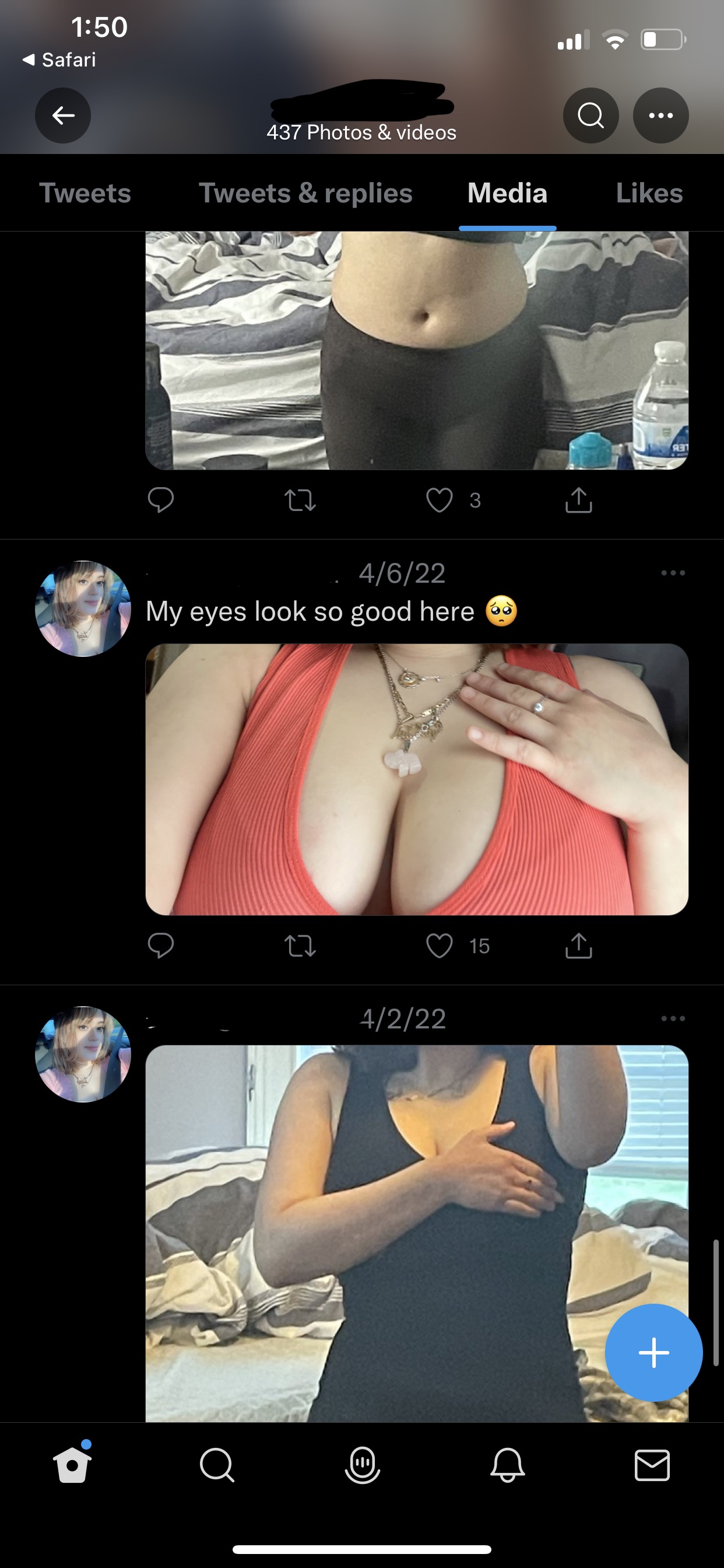Open more options for the 4/2/22 tweet
This screenshot has height=1568, width=724.
click(673, 1019)
